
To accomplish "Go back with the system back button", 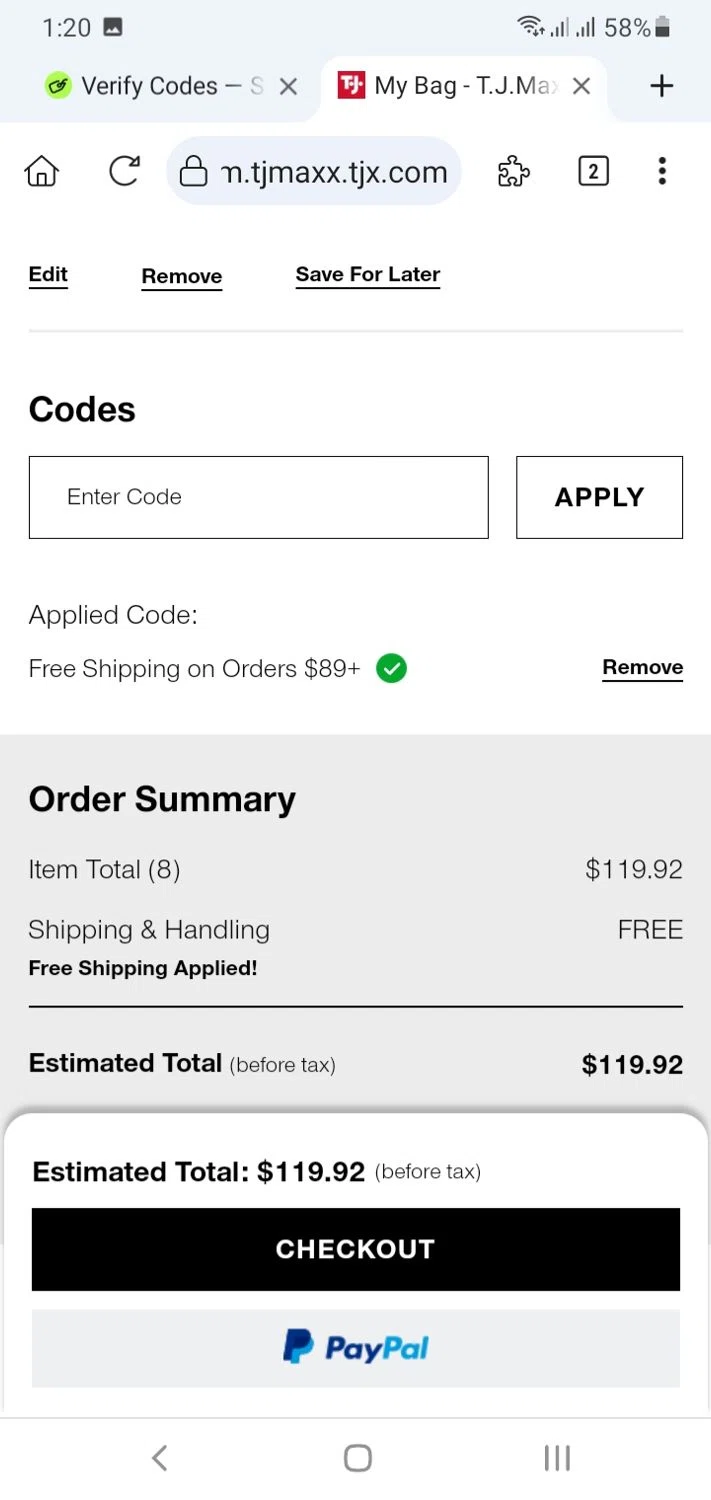I will (x=159, y=1458).
